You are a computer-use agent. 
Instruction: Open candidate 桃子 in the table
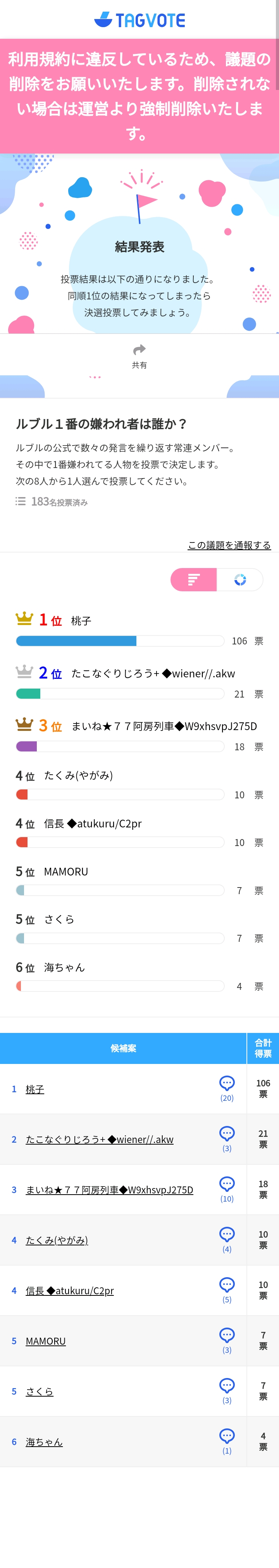[34, 1089]
